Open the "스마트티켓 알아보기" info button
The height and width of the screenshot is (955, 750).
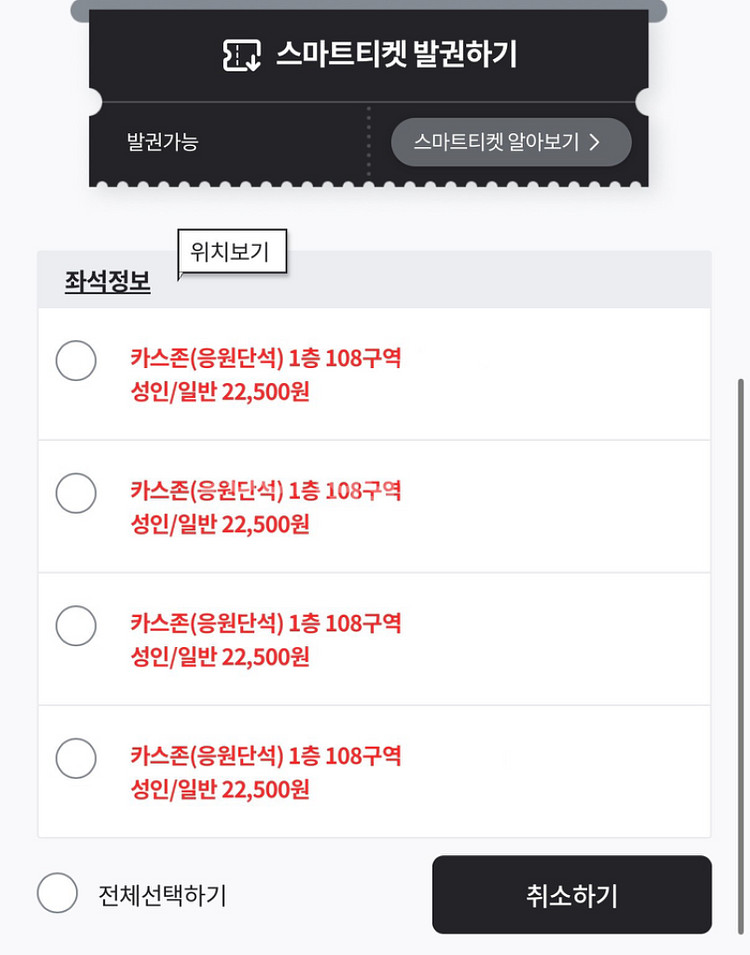(x=510, y=142)
